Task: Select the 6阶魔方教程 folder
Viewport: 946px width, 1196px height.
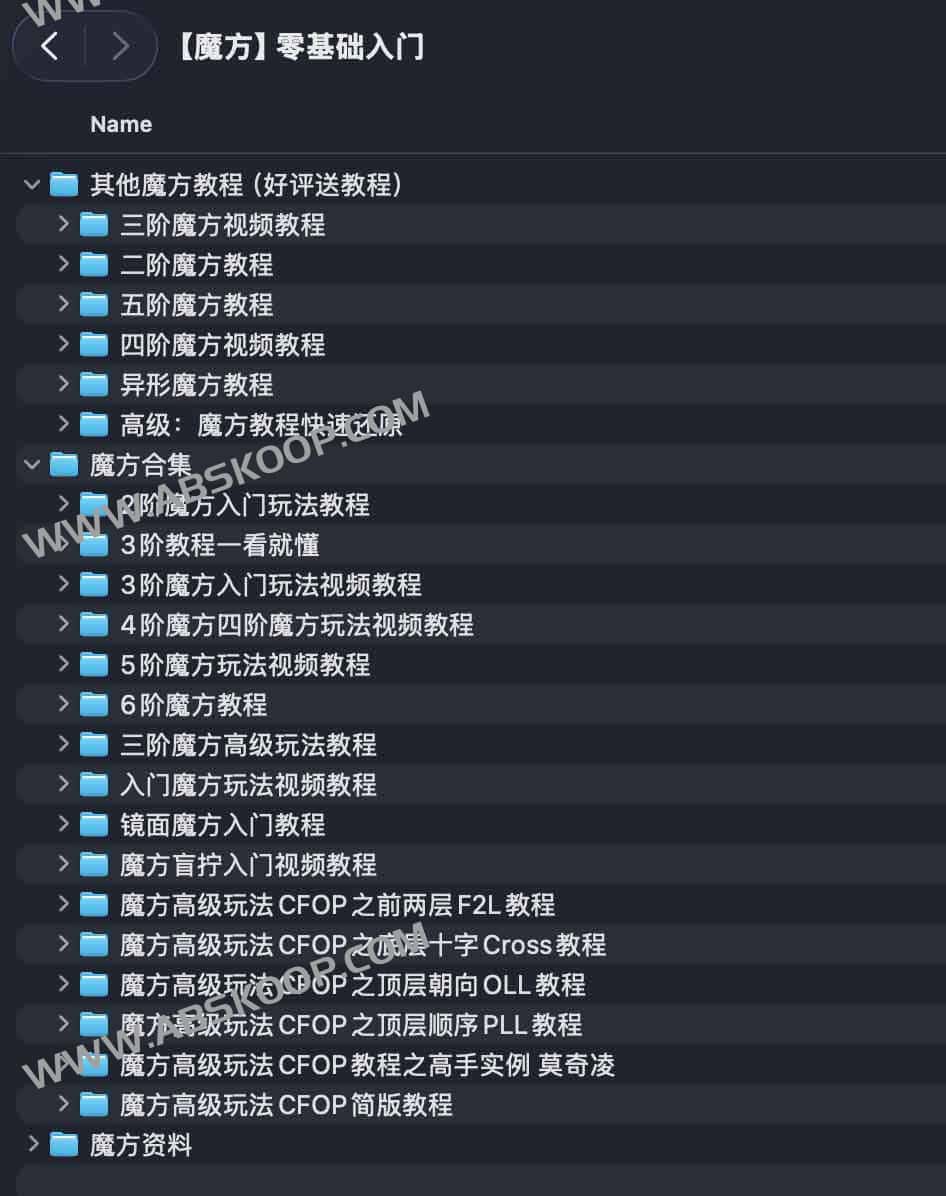Action: click(193, 705)
